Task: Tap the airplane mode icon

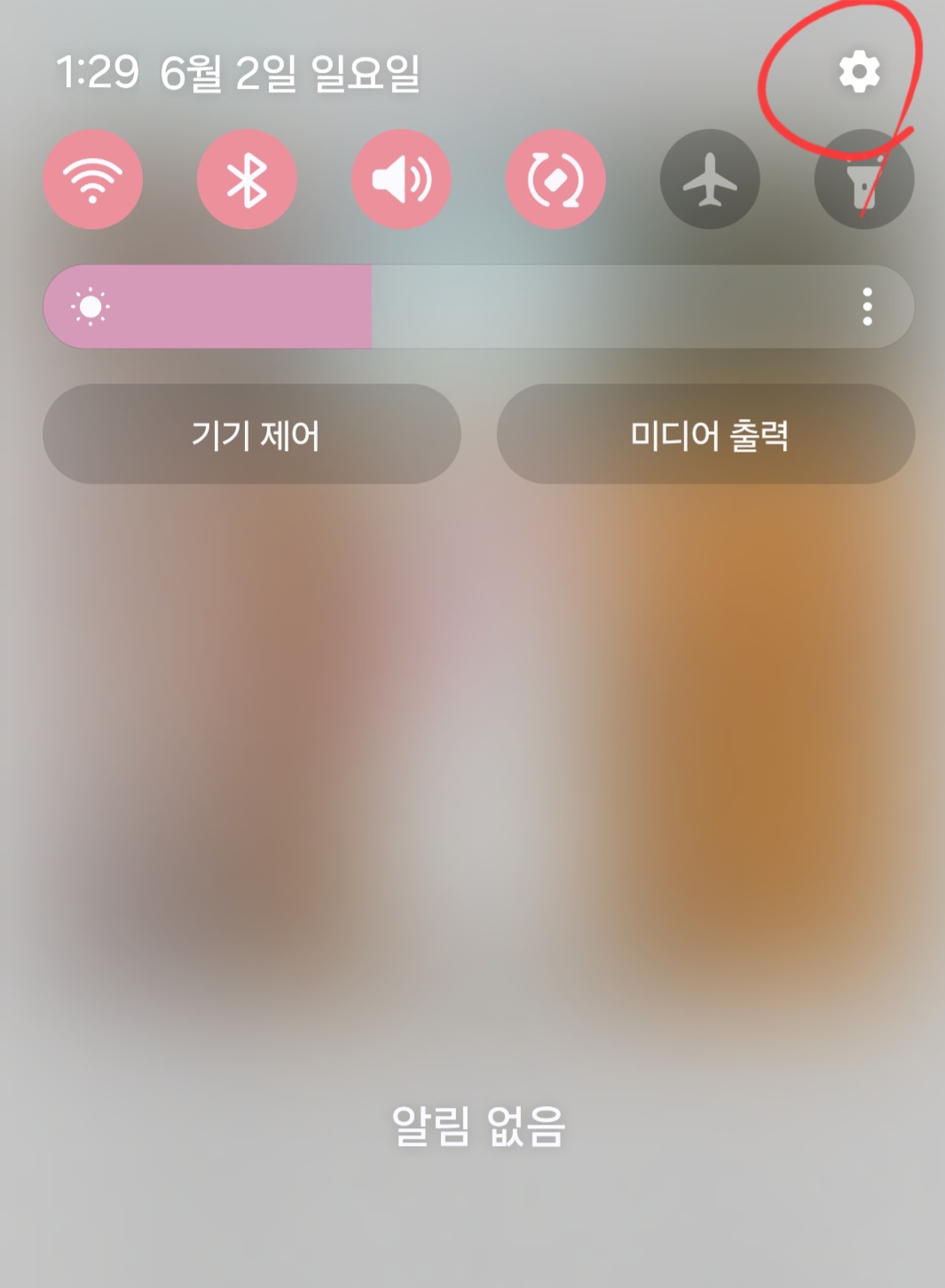Action: pos(710,178)
